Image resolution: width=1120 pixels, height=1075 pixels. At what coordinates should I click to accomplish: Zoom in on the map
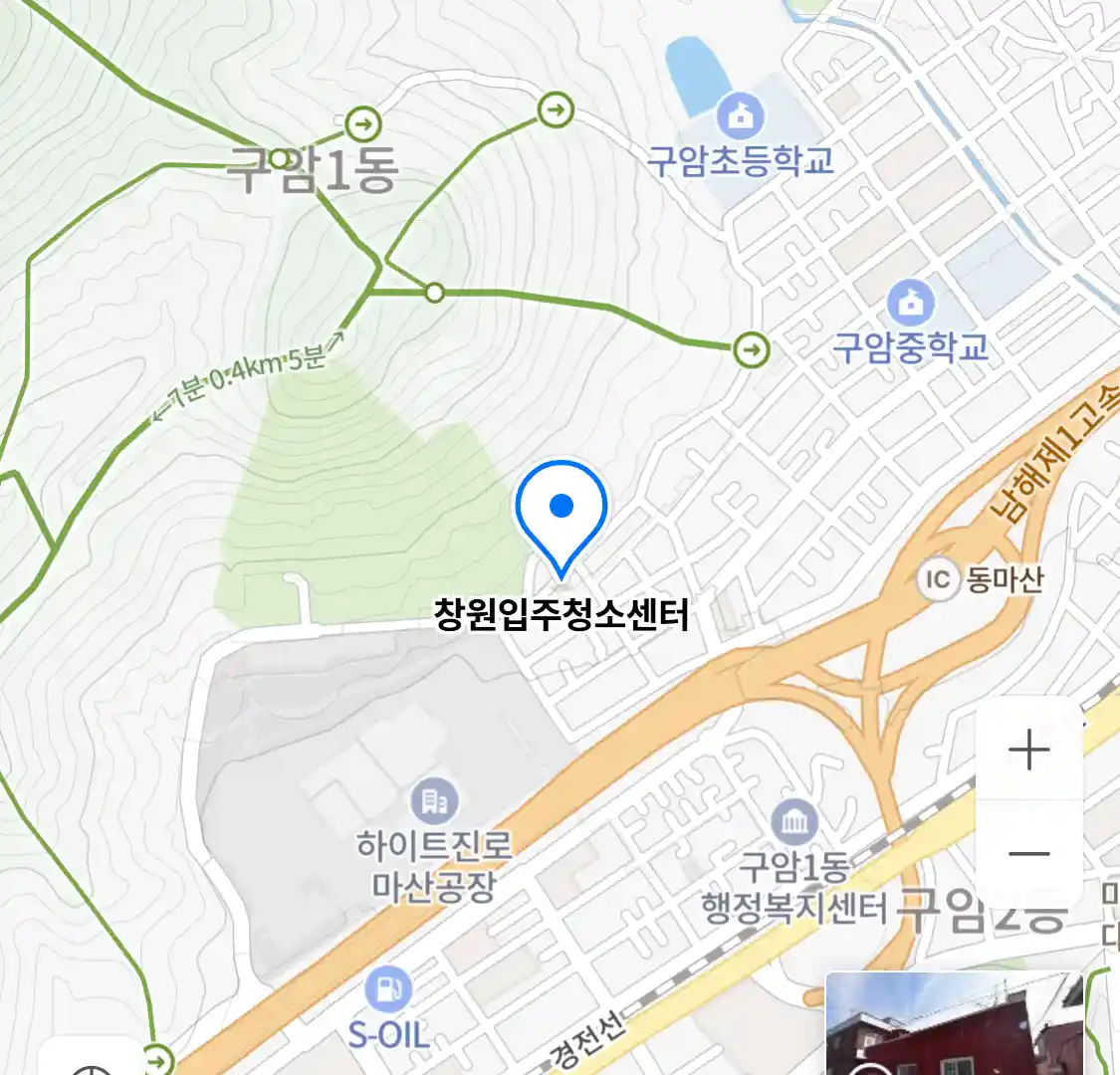click(x=1028, y=751)
